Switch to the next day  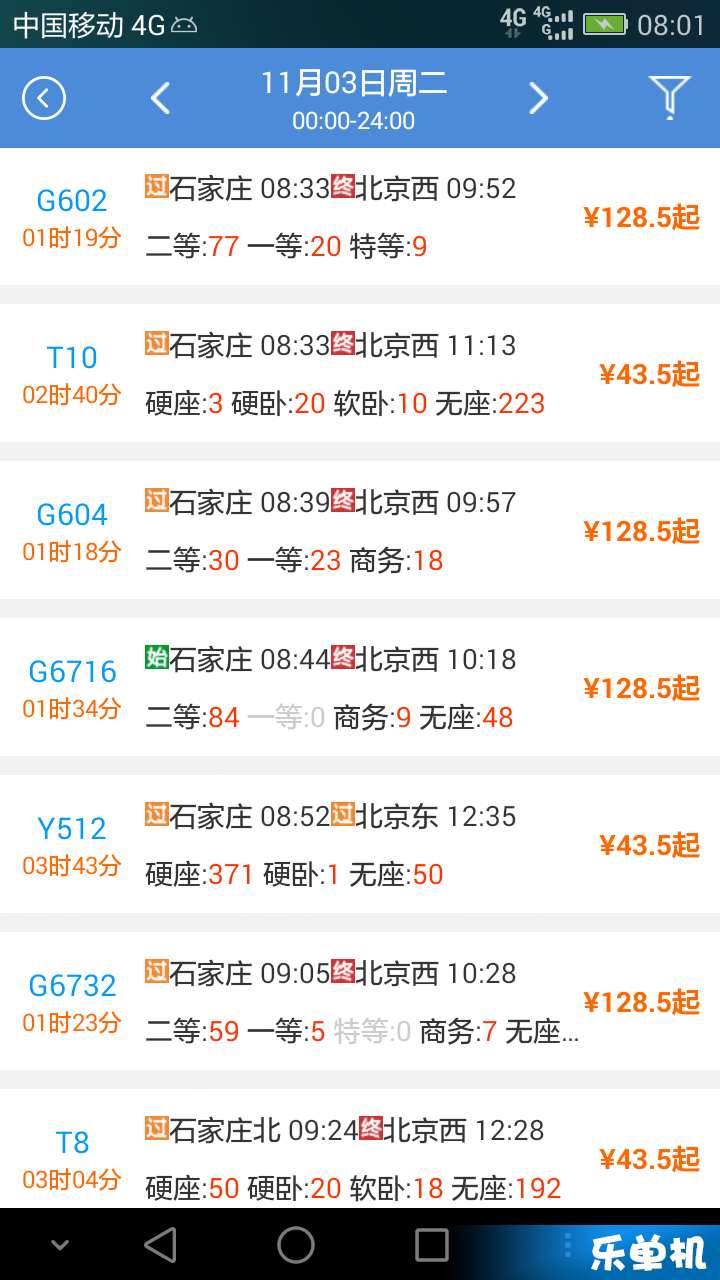(538, 98)
